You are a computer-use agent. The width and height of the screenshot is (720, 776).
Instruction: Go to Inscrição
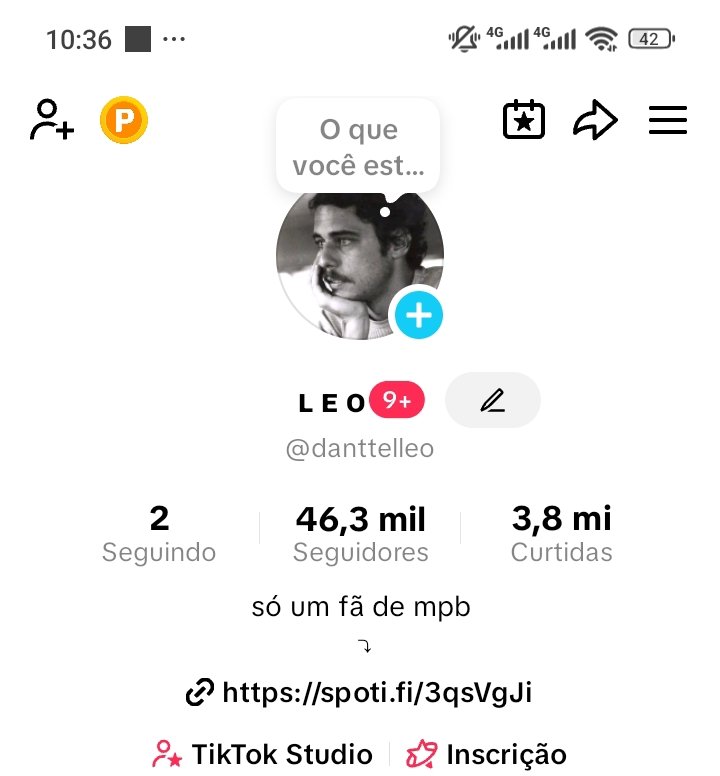487,754
